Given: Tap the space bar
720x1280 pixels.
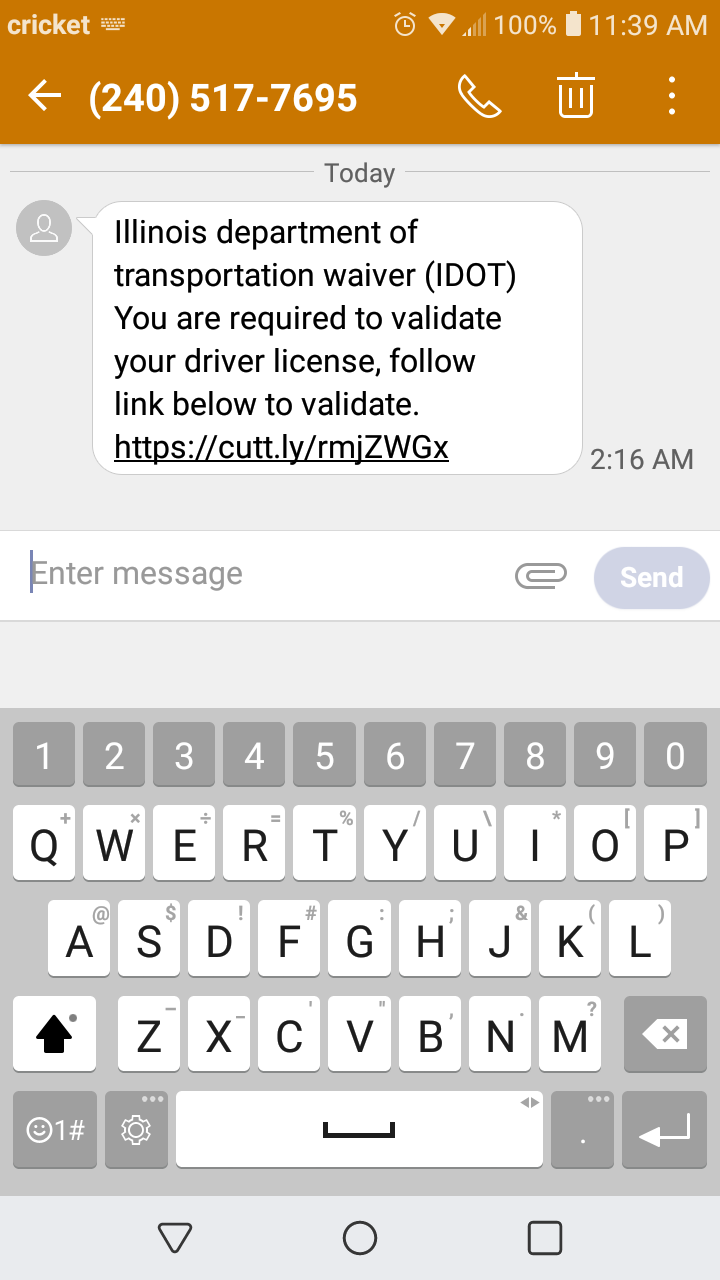Looking at the screenshot, I should coord(359,1130).
